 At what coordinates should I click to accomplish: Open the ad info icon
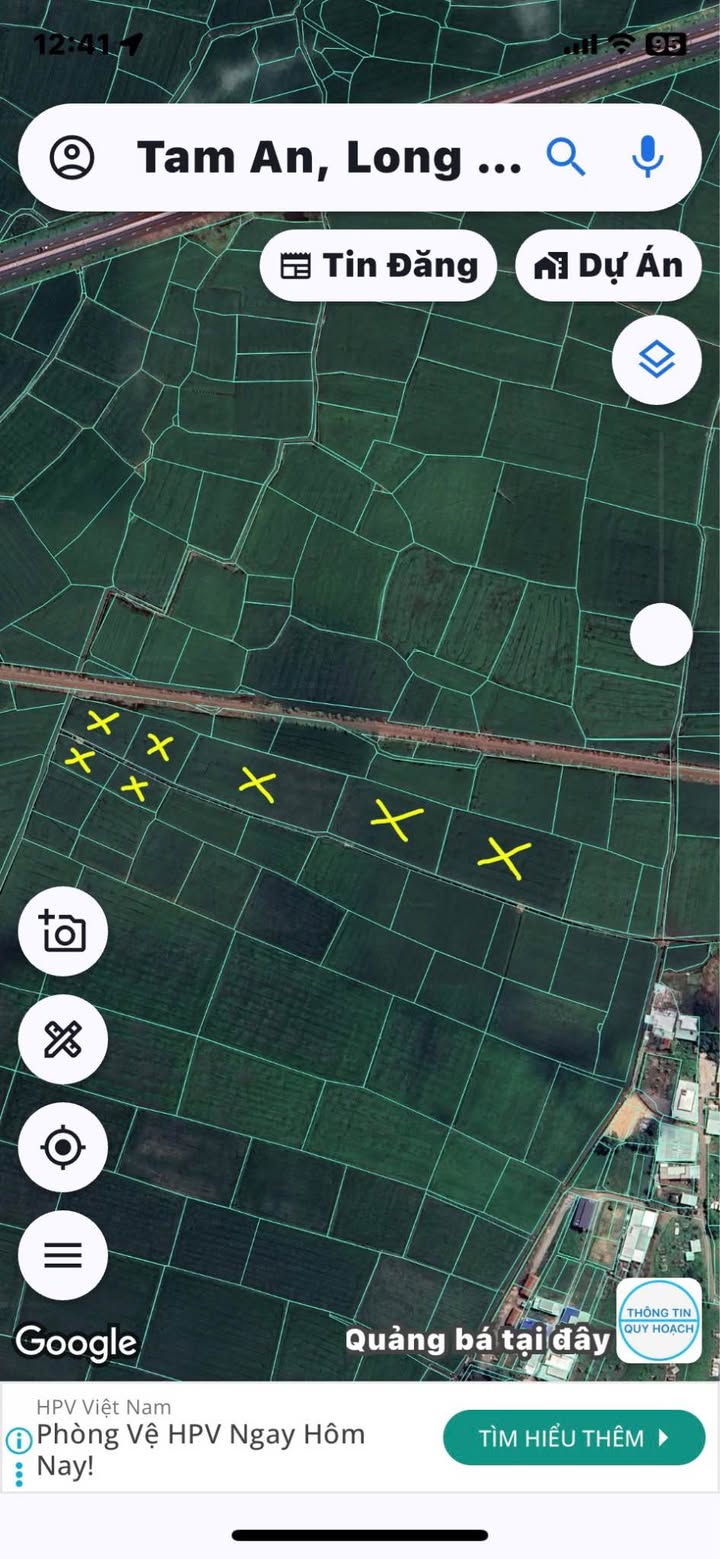point(18,1441)
